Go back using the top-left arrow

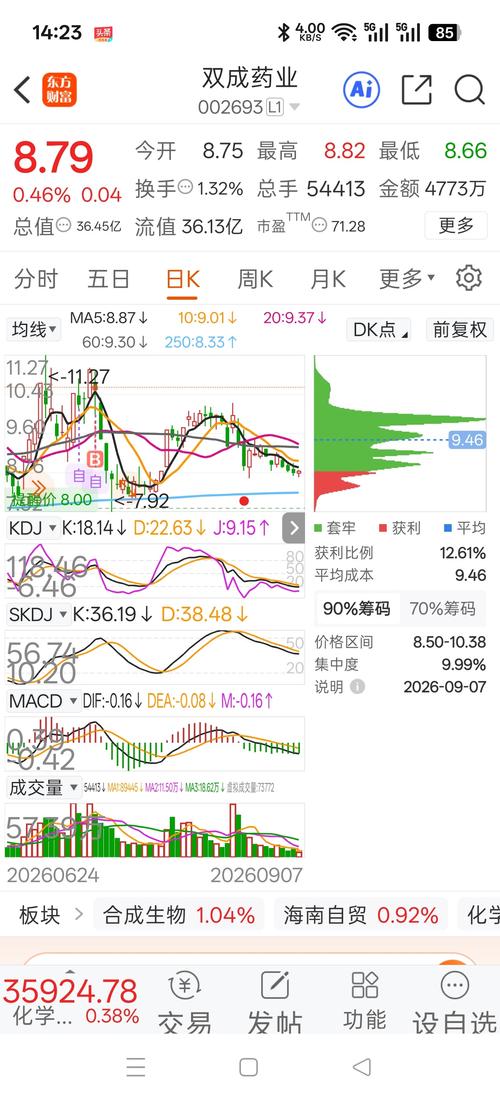coord(22,90)
